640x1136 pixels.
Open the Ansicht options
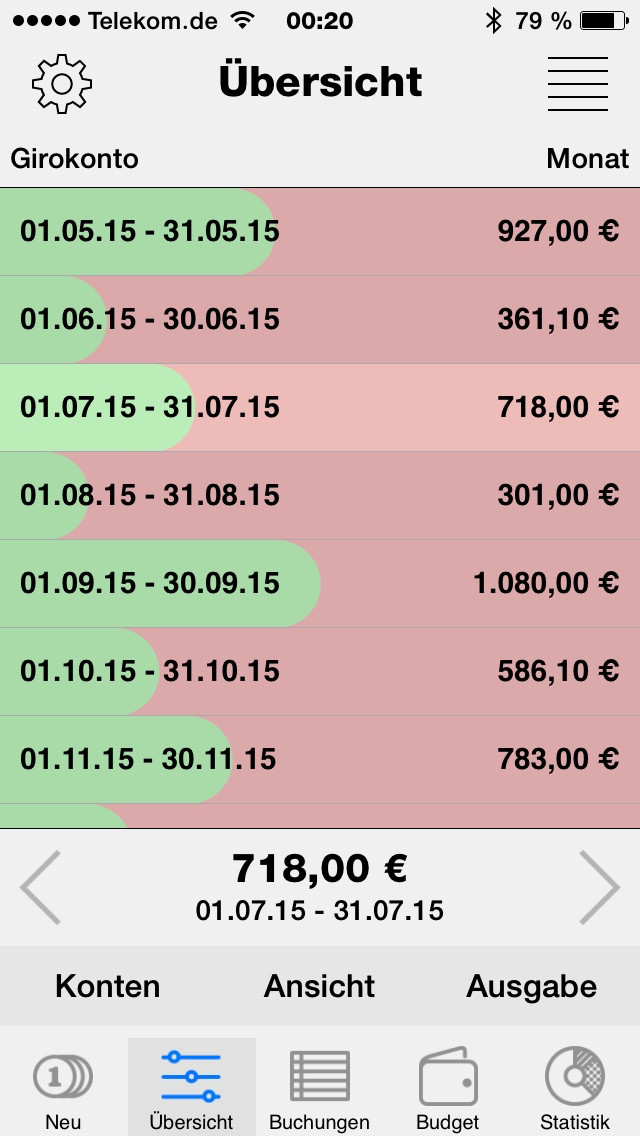pos(320,986)
